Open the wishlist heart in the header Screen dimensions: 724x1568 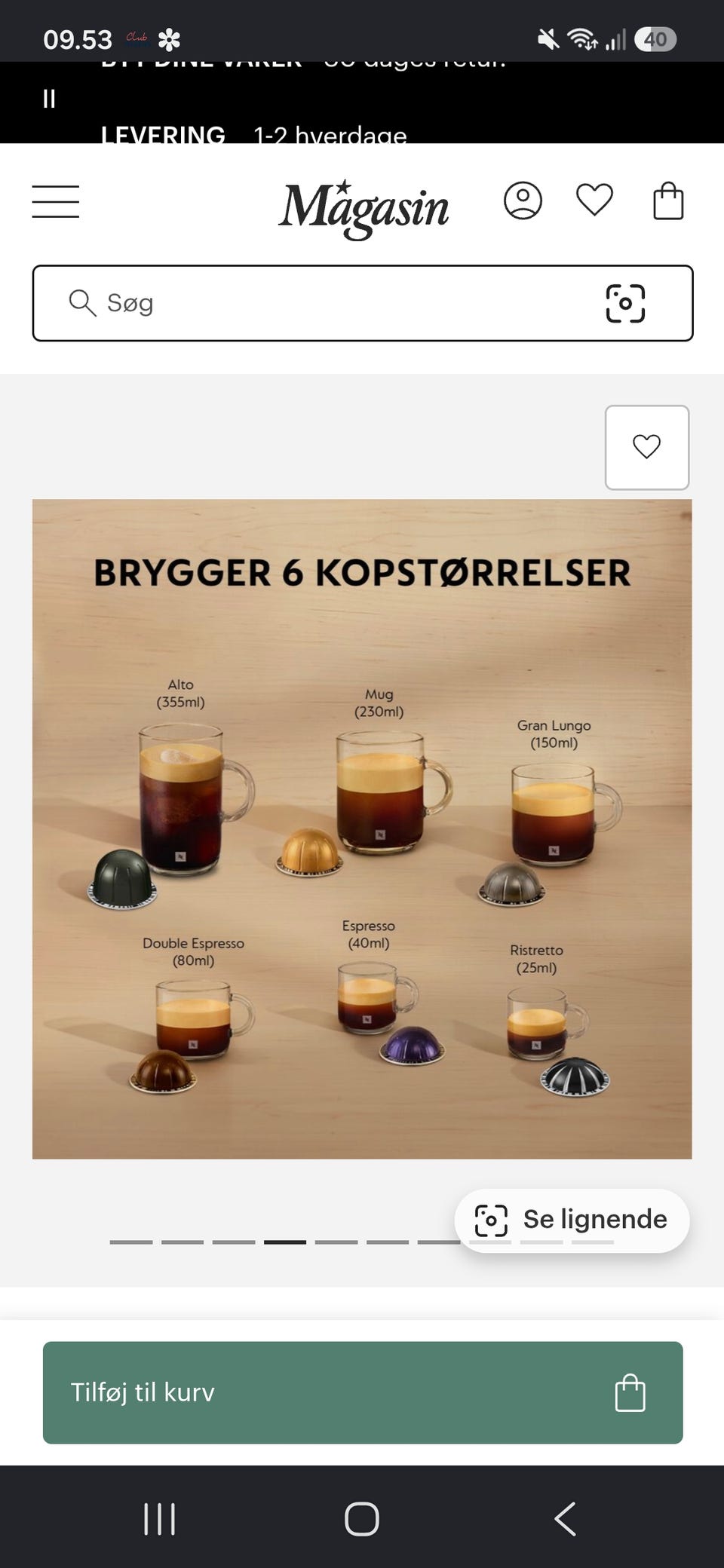[x=594, y=201]
